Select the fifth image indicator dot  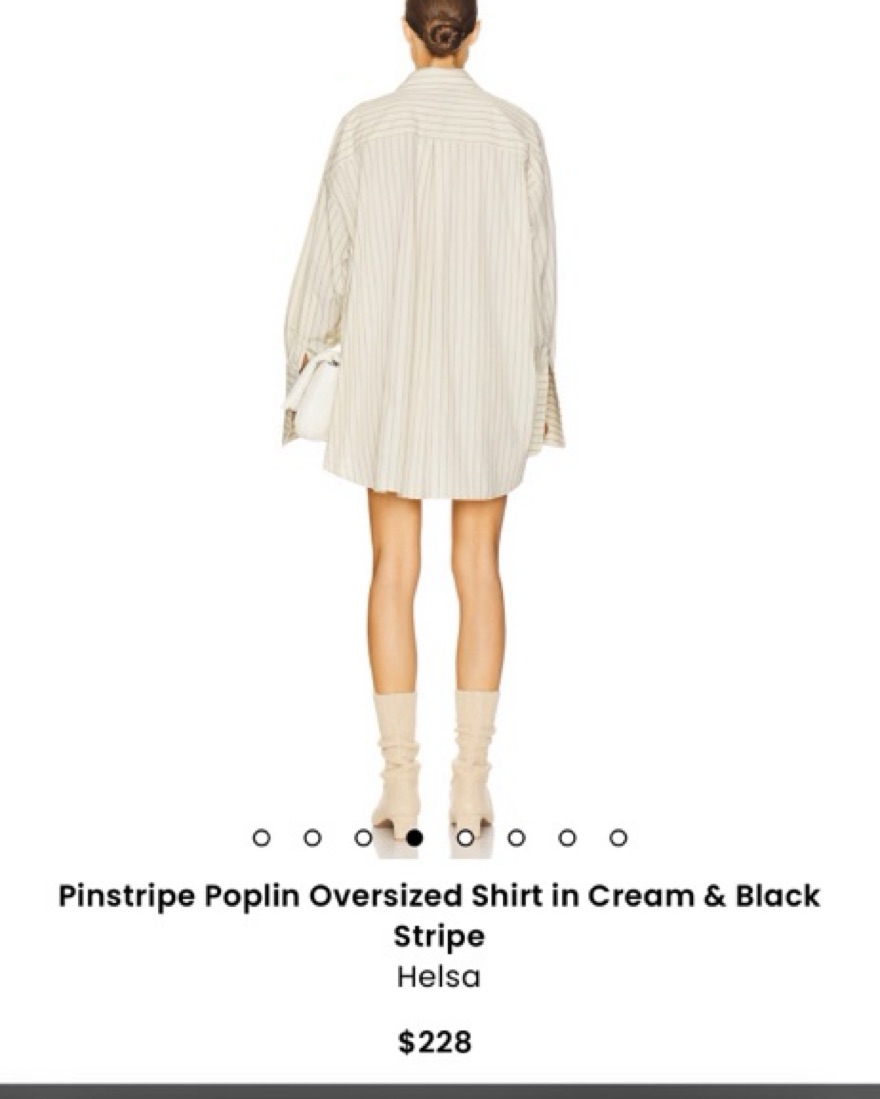(465, 838)
